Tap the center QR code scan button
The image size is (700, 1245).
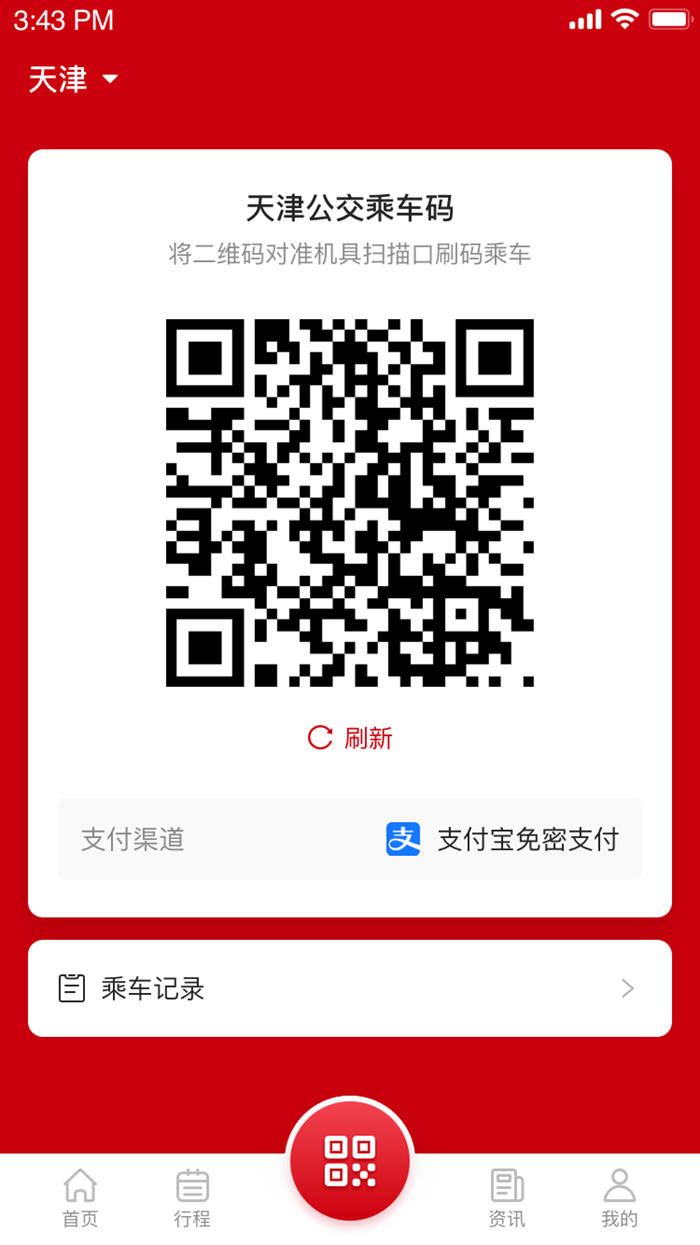pos(350,1160)
